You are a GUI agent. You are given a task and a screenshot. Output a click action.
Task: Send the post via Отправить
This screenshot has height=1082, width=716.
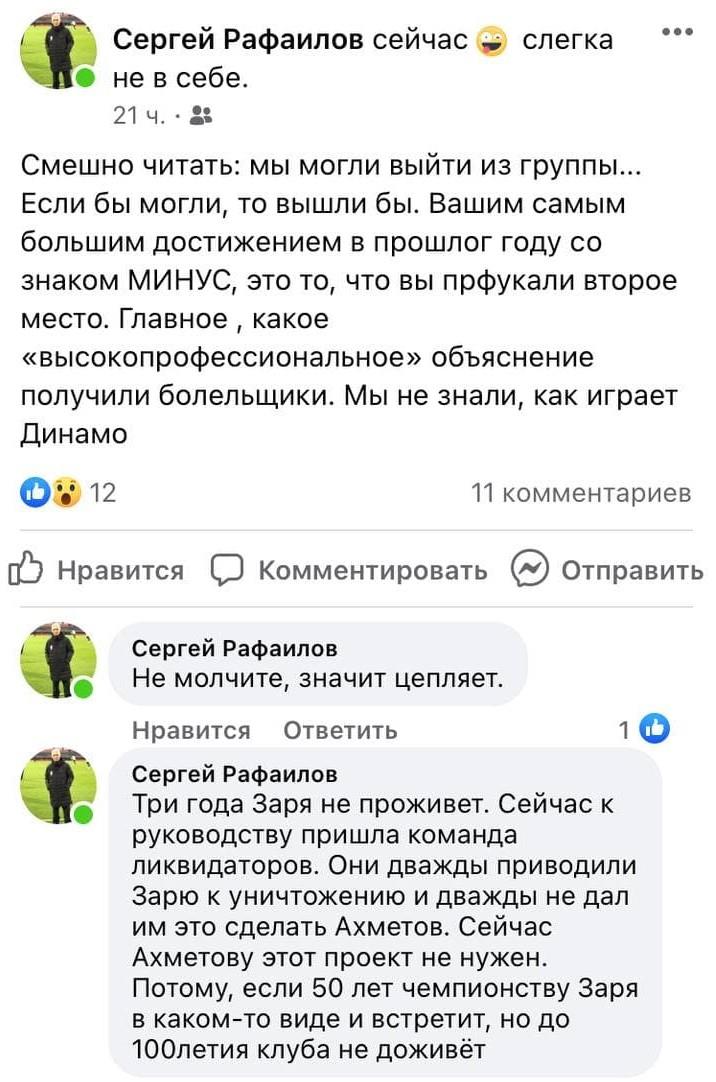(608, 571)
